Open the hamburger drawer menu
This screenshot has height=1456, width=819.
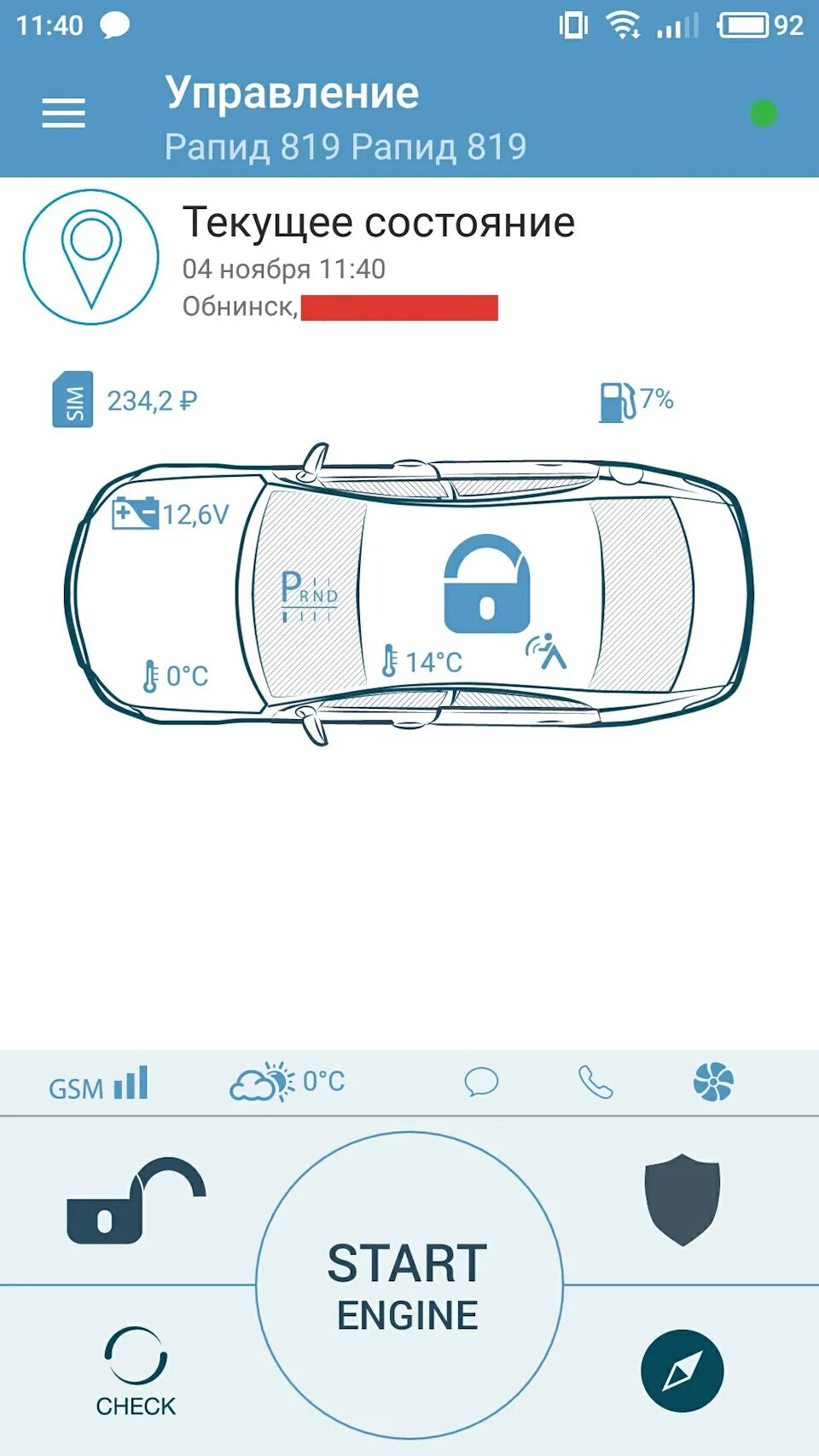[x=64, y=113]
